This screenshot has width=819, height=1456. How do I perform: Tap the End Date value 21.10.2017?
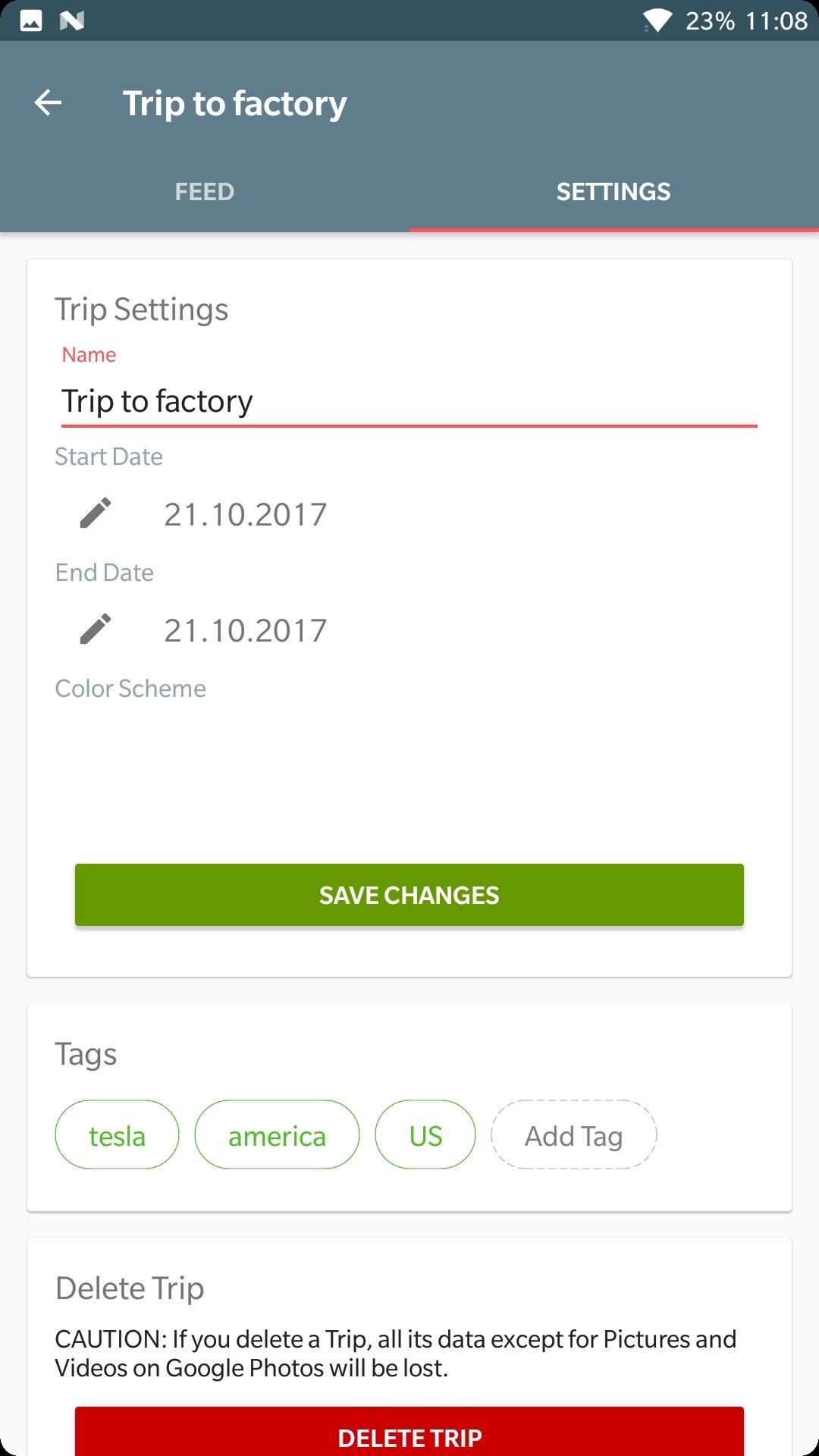tap(245, 629)
